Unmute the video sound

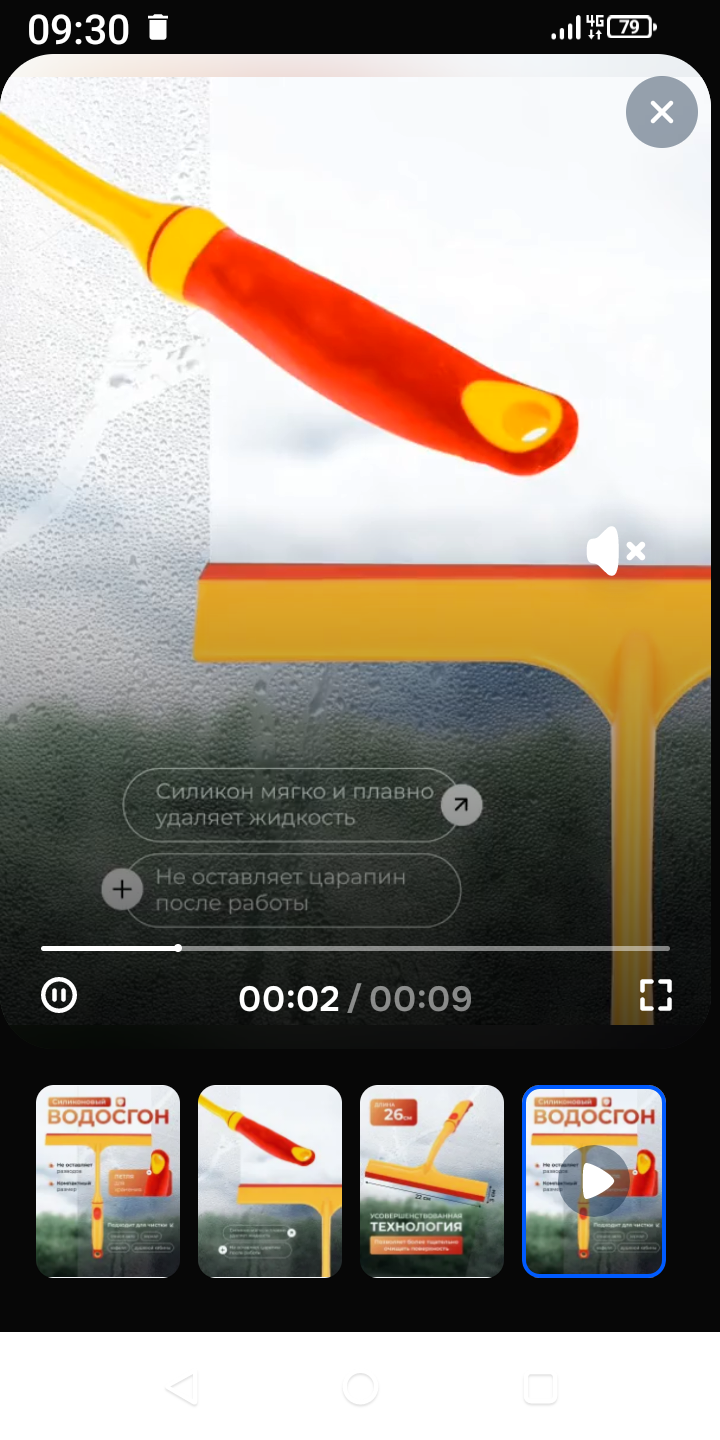tap(615, 551)
